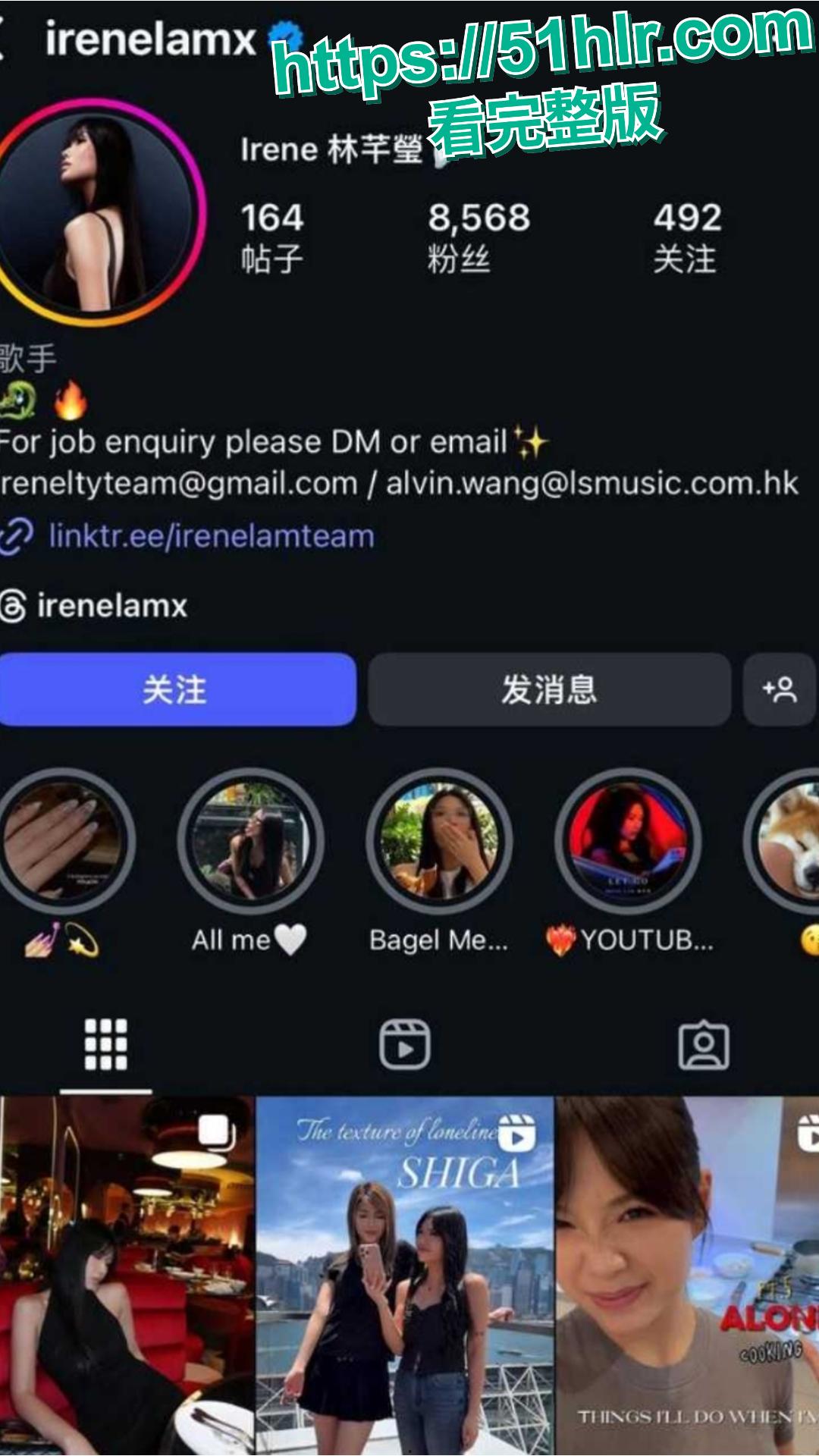
Task: Follow Irene with the blue 关注 button
Action: click(176, 689)
